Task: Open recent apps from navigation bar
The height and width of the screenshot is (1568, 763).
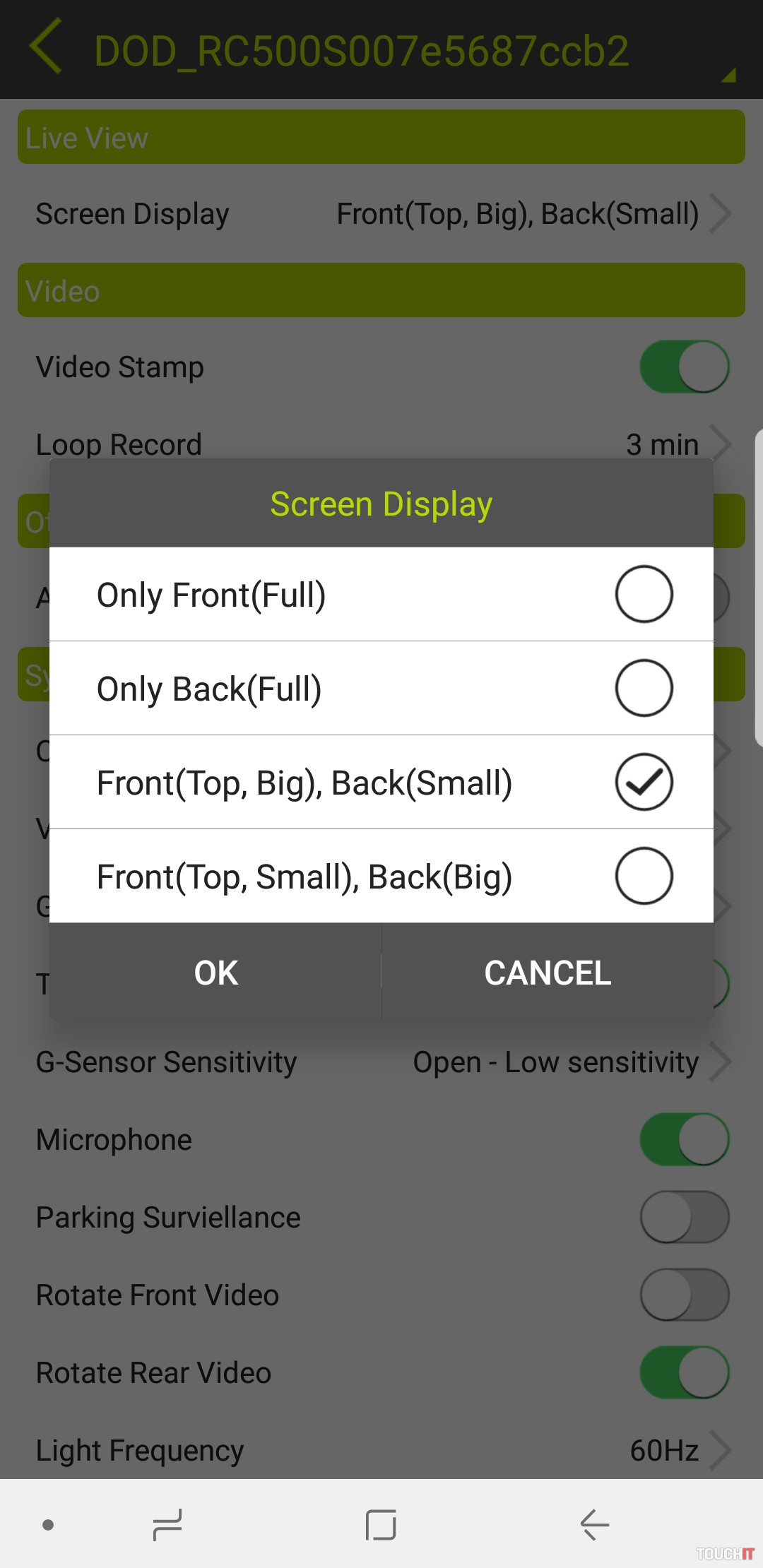Action: pos(167,1524)
